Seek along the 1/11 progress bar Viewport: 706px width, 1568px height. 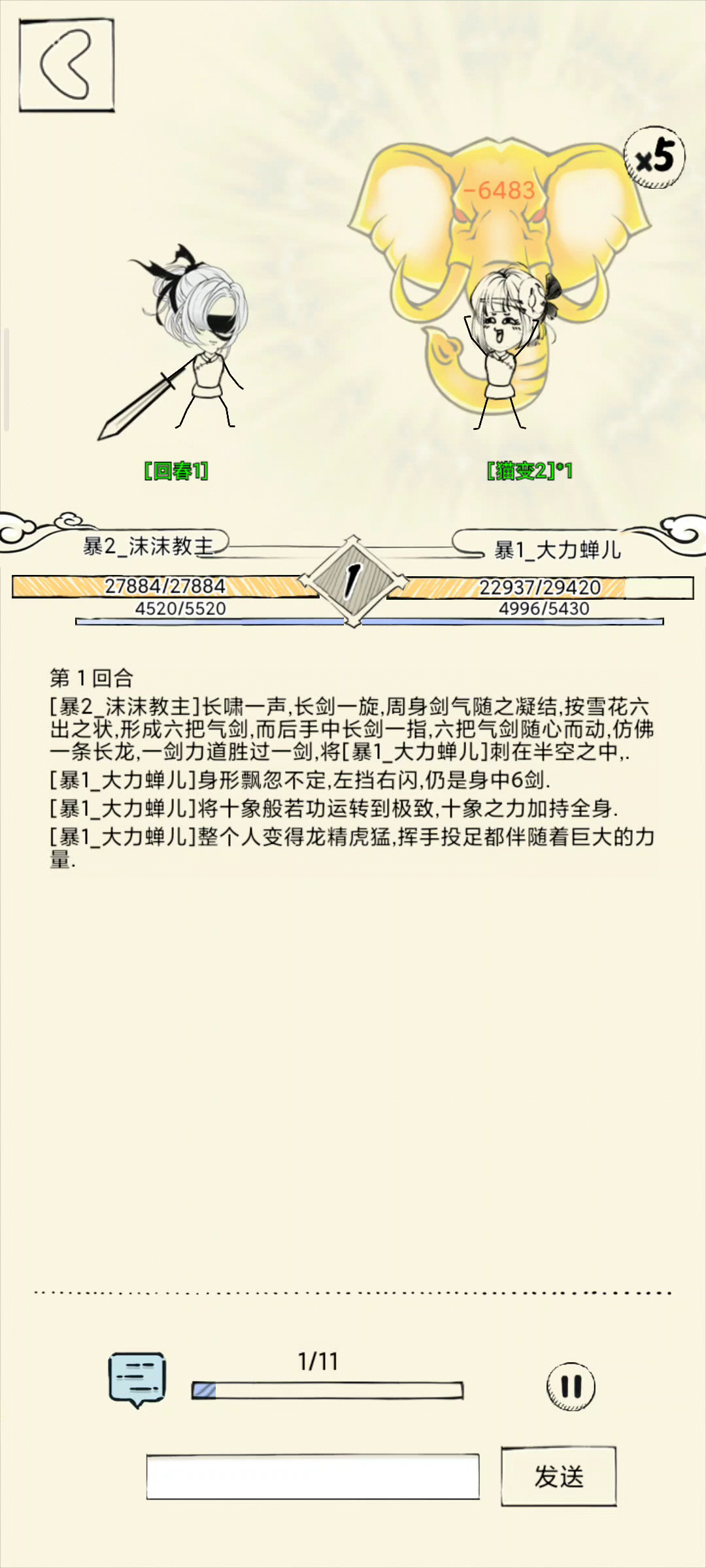328,1390
